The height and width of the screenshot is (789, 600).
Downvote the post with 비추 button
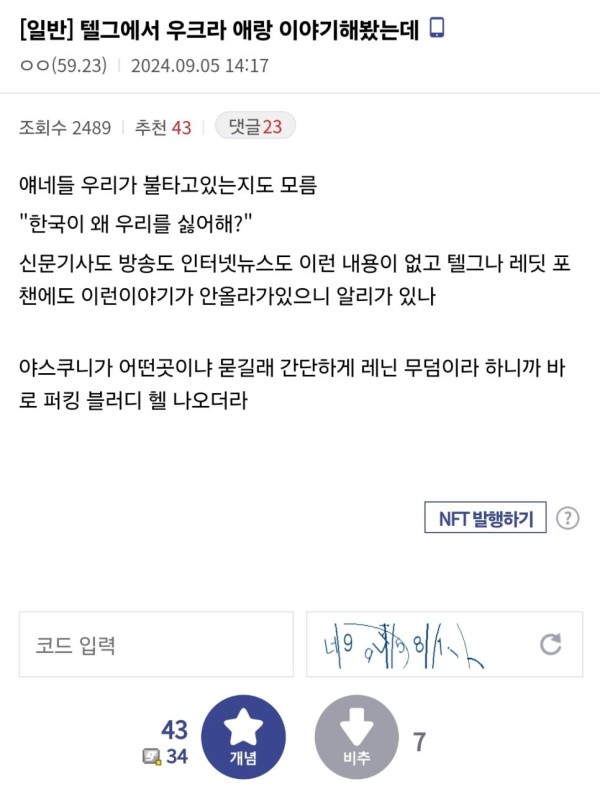tap(357, 738)
